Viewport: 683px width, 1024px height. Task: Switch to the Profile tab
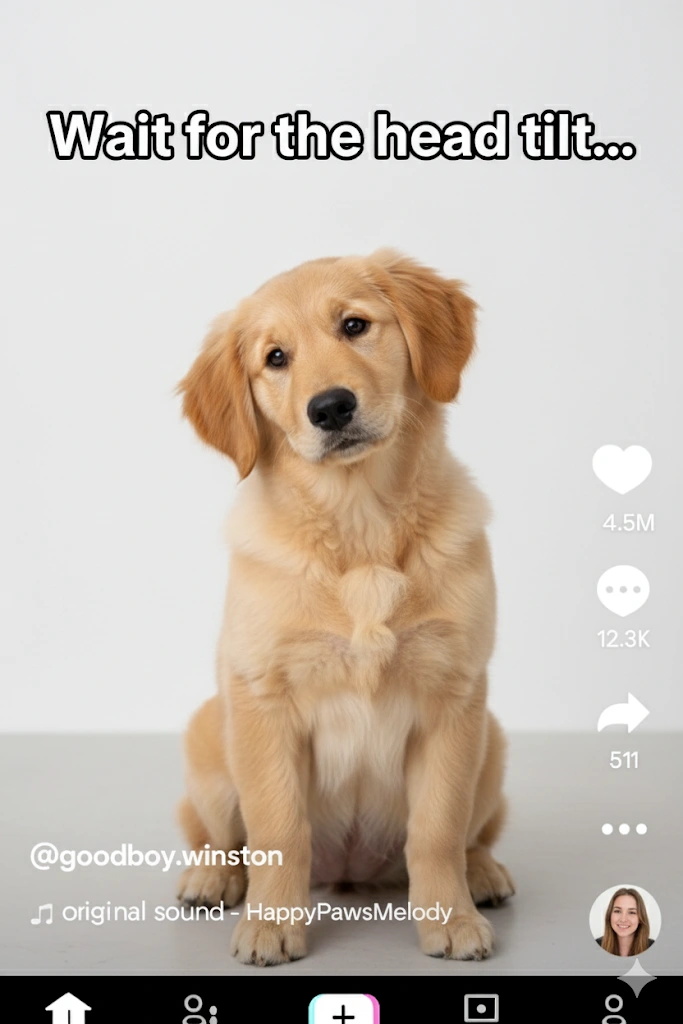click(615, 1008)
